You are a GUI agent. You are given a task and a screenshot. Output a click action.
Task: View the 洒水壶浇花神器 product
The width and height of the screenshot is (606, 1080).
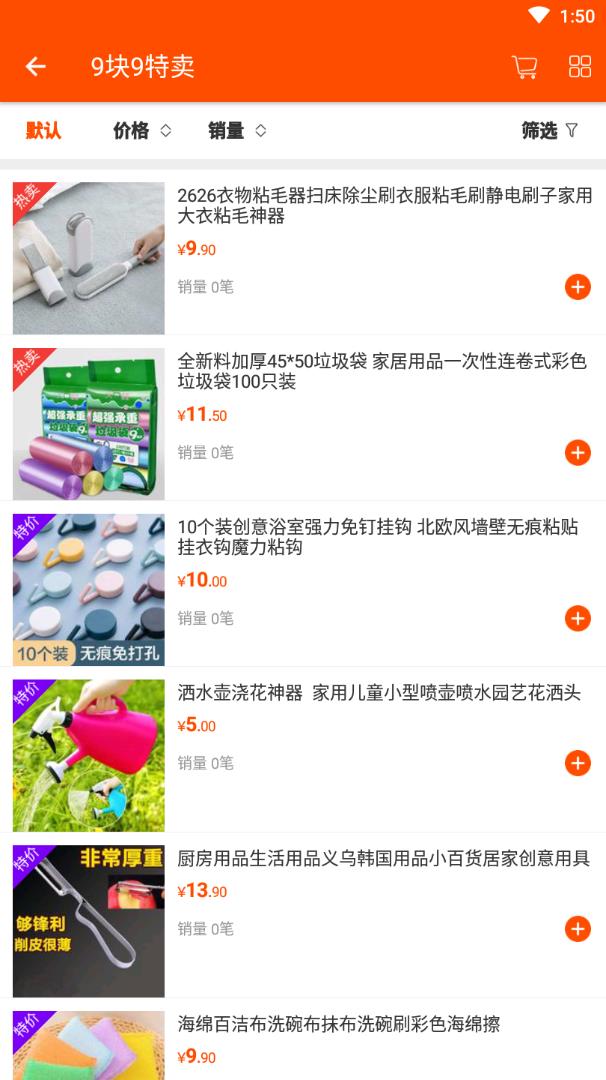coord(379,693)
